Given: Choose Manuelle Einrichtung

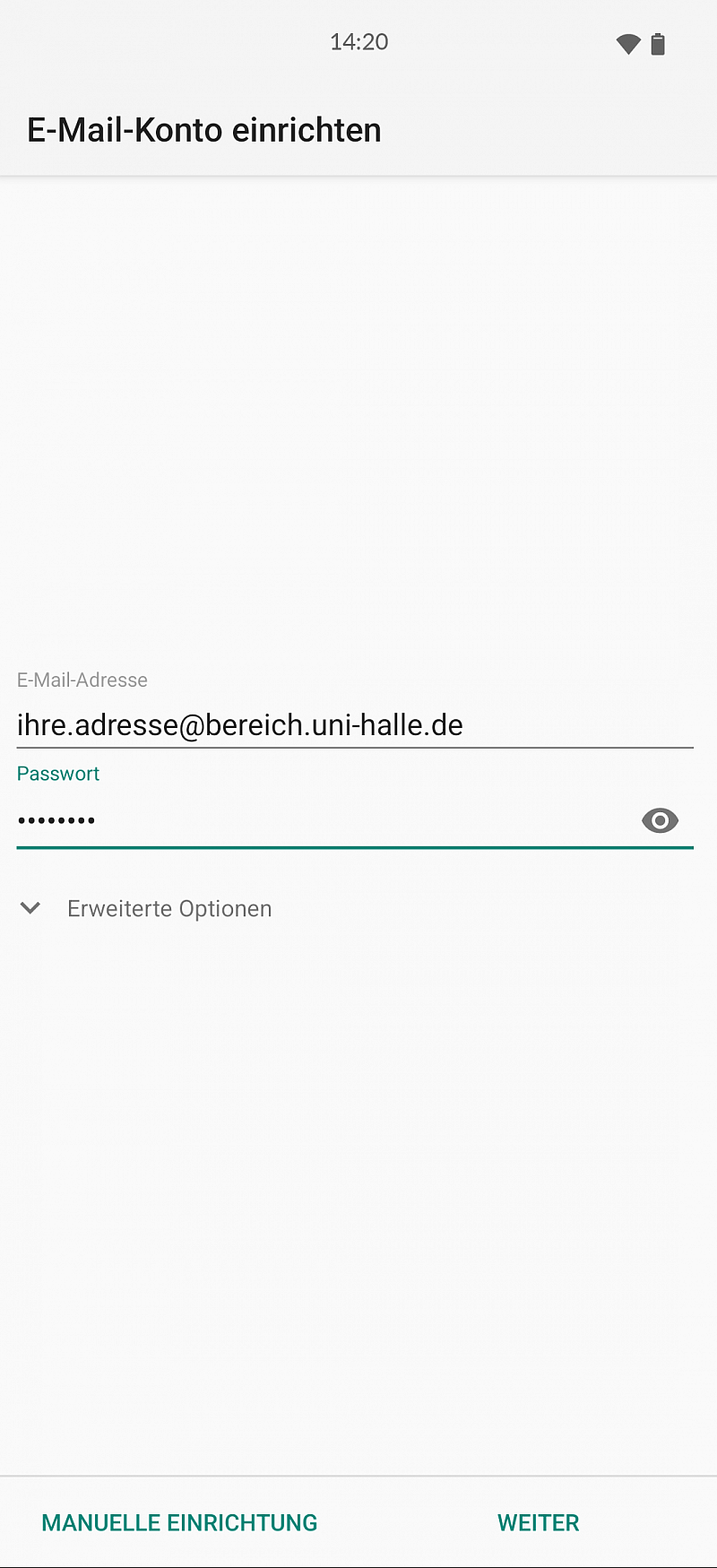Looking at the screenshot, I should pos(179,1522).
